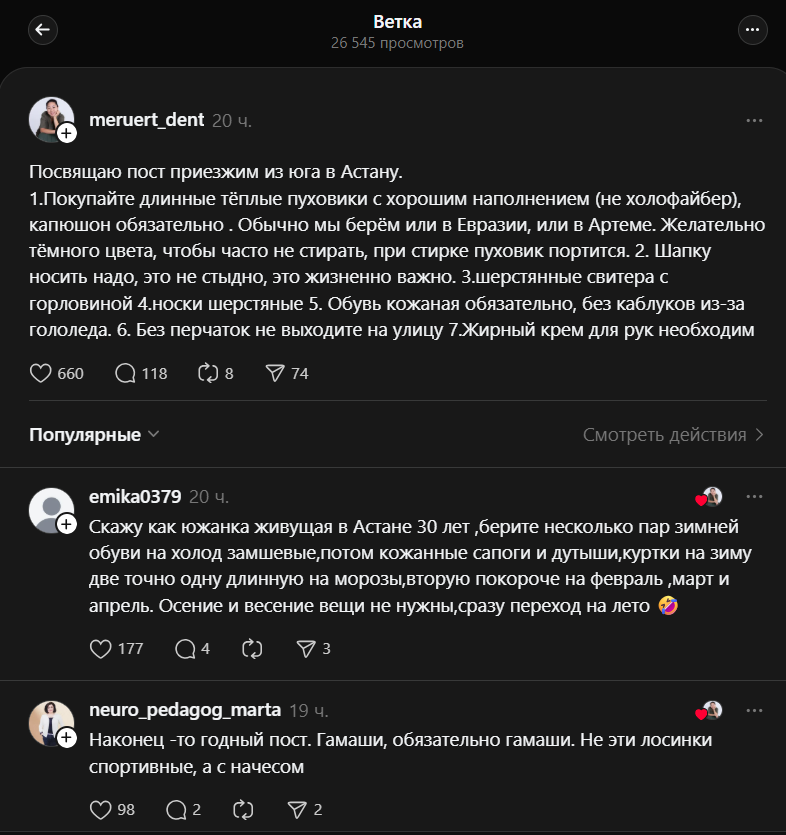Go back using the top arrow
Image resolution: width=786 pixels, height=835 pixels.
click(x=43, y=30)
